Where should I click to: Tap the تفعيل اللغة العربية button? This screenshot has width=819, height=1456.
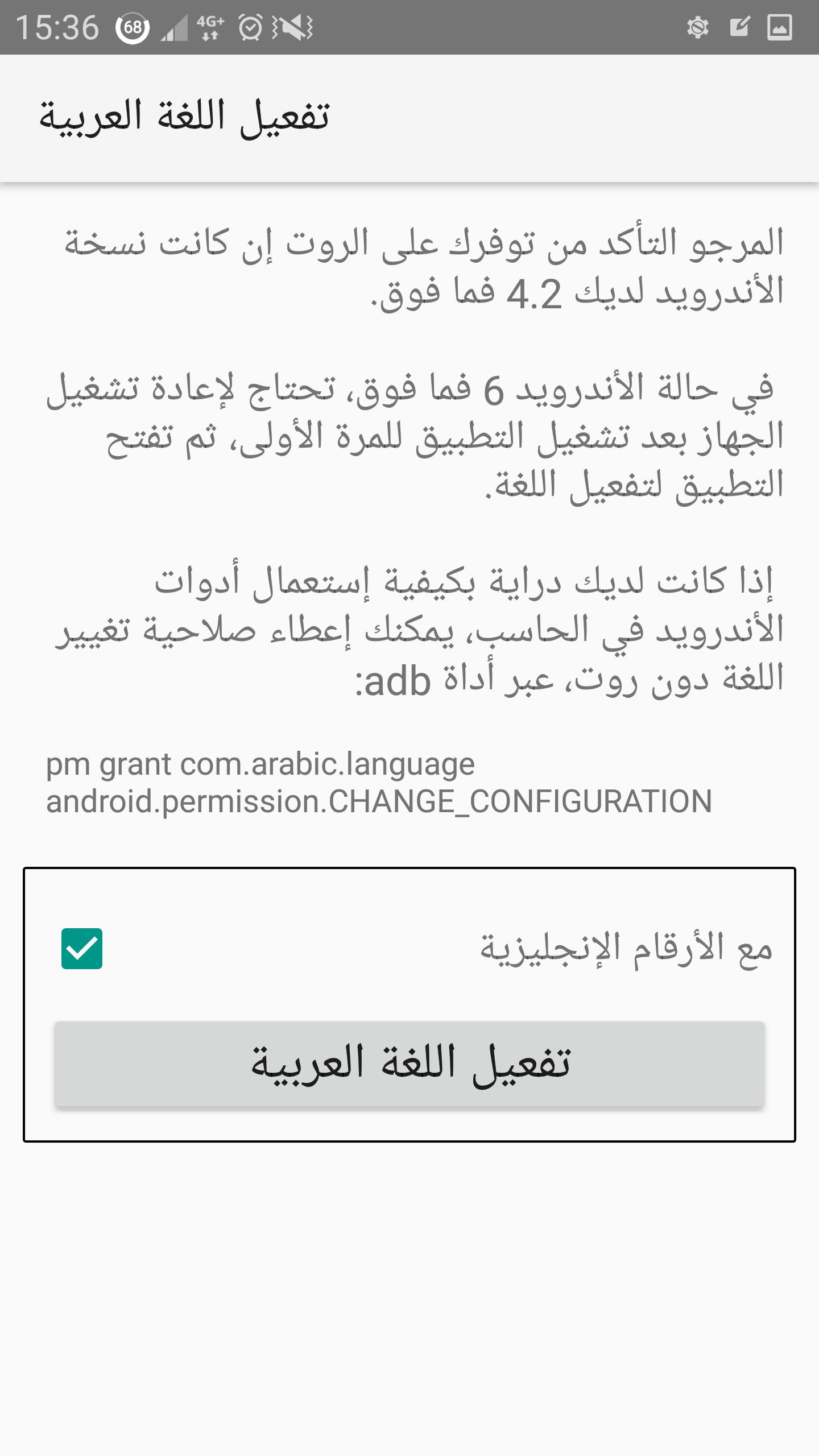[409, 1064]
